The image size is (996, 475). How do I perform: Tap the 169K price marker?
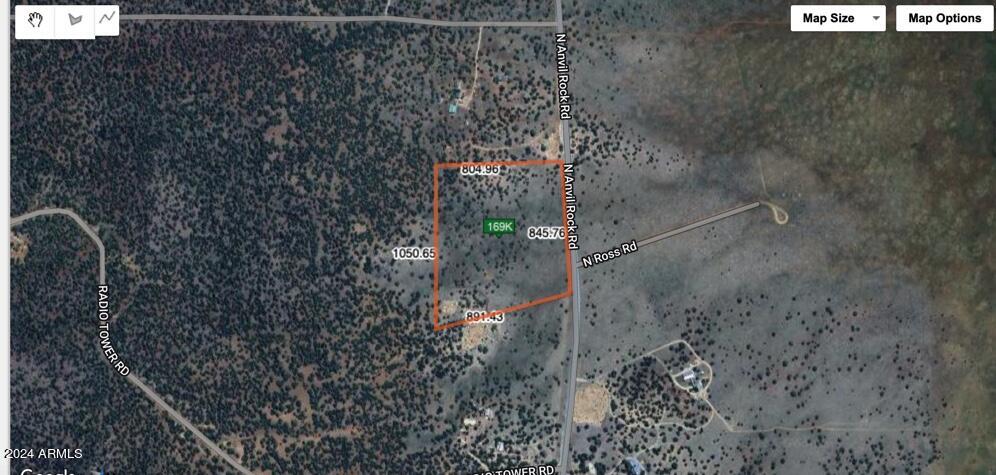(x=499, y=227)
